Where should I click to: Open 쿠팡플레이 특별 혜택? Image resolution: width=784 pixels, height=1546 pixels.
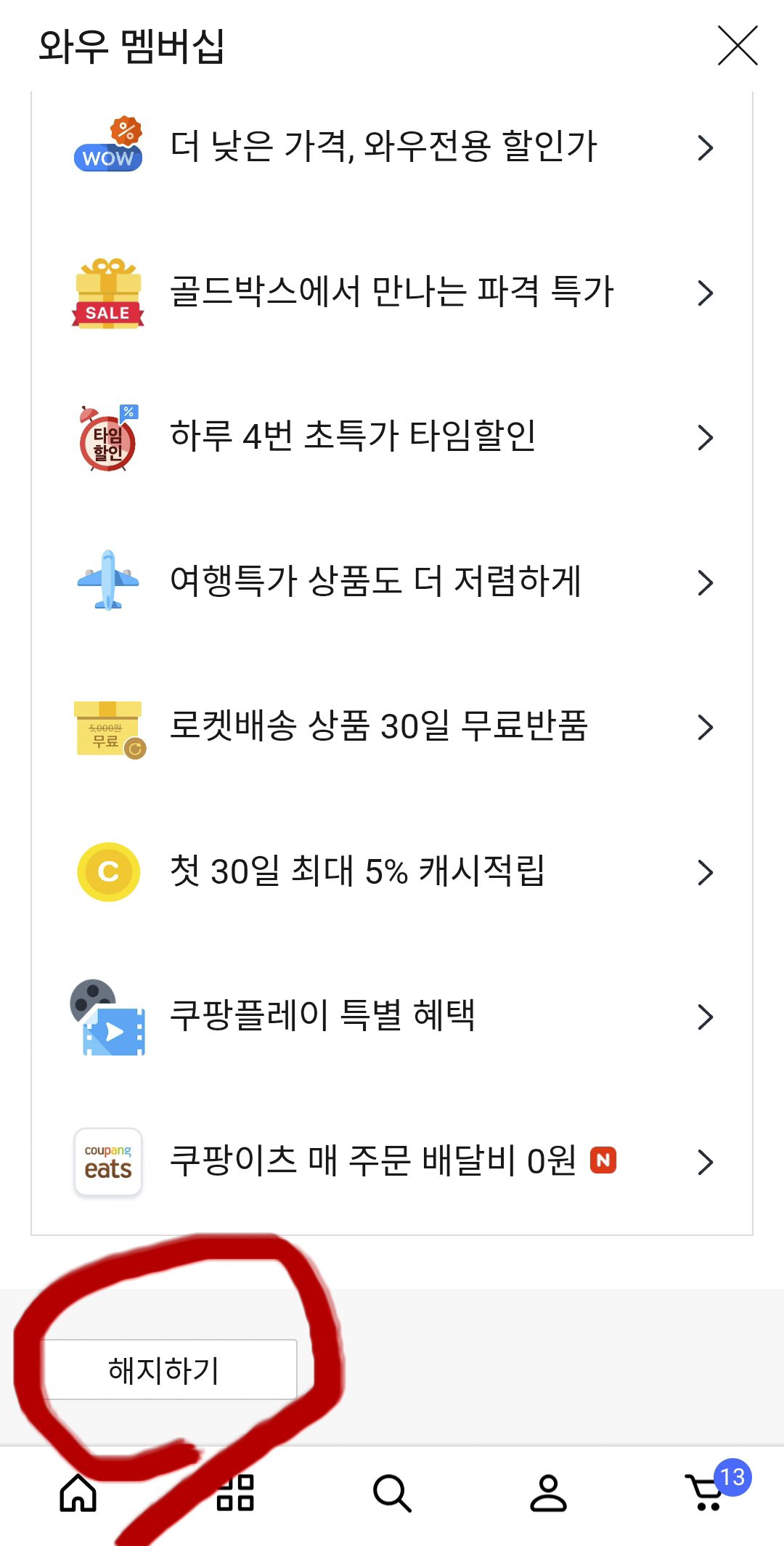tap(392, 1017)
